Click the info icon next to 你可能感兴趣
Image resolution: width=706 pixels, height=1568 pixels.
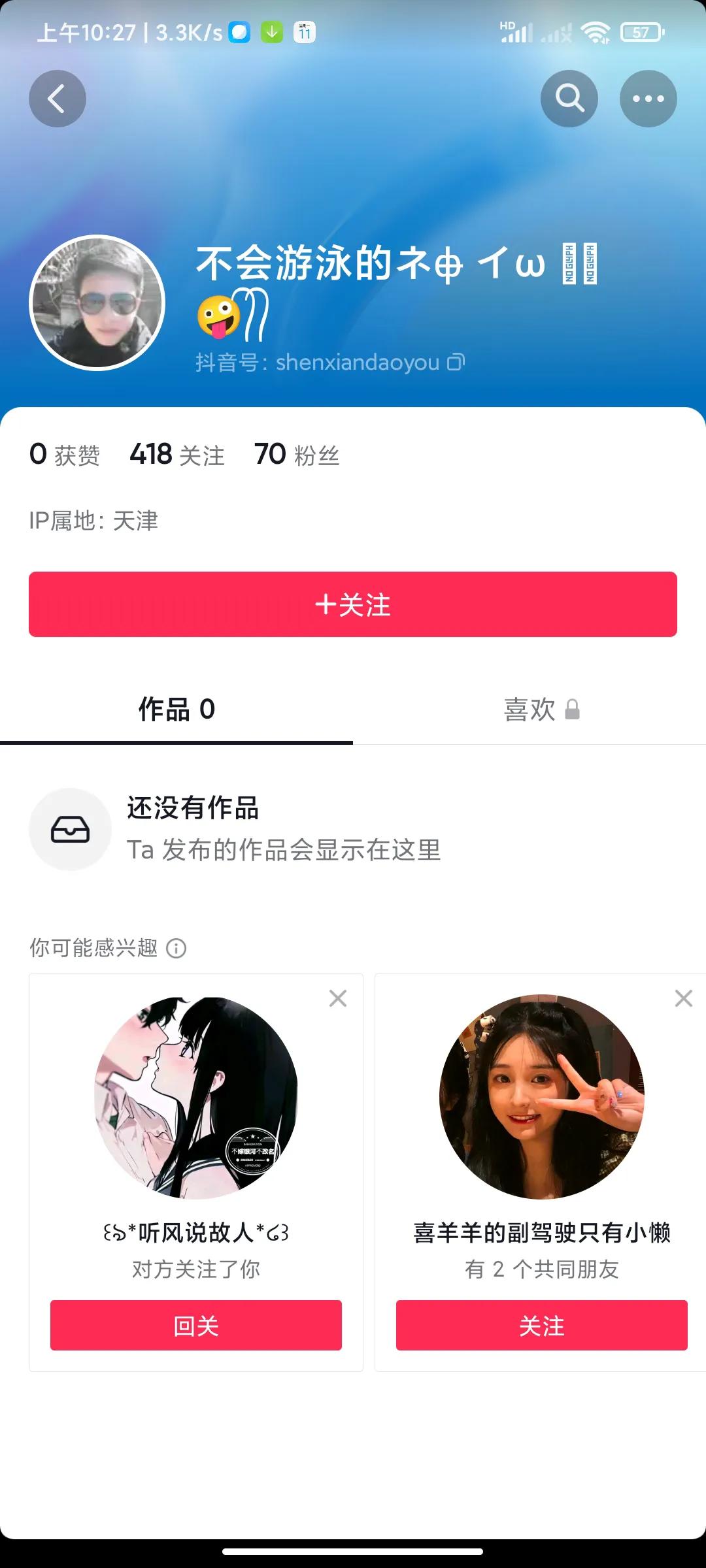175,949
